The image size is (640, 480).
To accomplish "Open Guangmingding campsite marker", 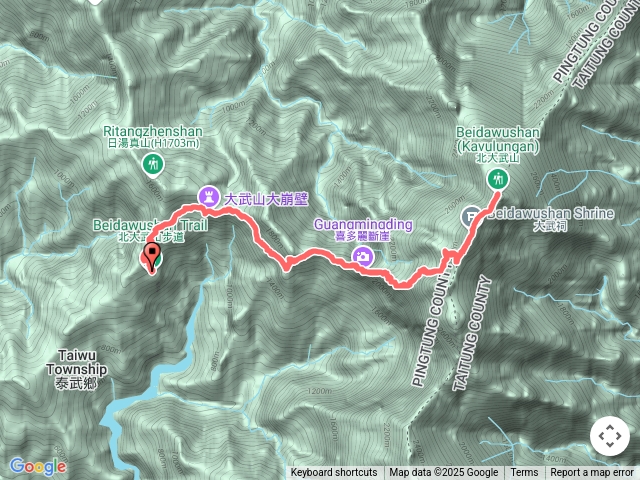I will (x=363, y=257).
